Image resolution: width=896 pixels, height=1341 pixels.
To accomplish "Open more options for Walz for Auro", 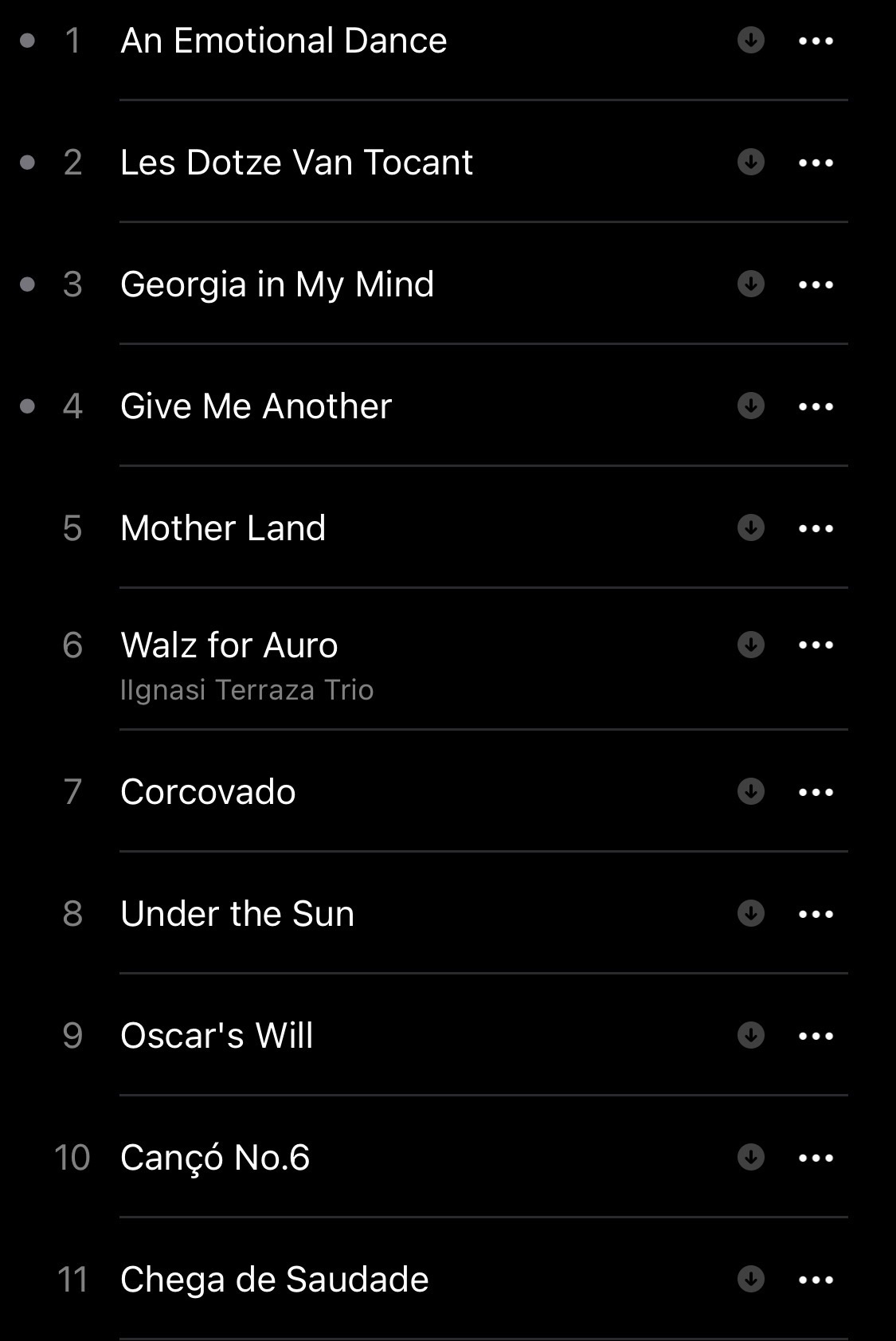I will point(816,645).
